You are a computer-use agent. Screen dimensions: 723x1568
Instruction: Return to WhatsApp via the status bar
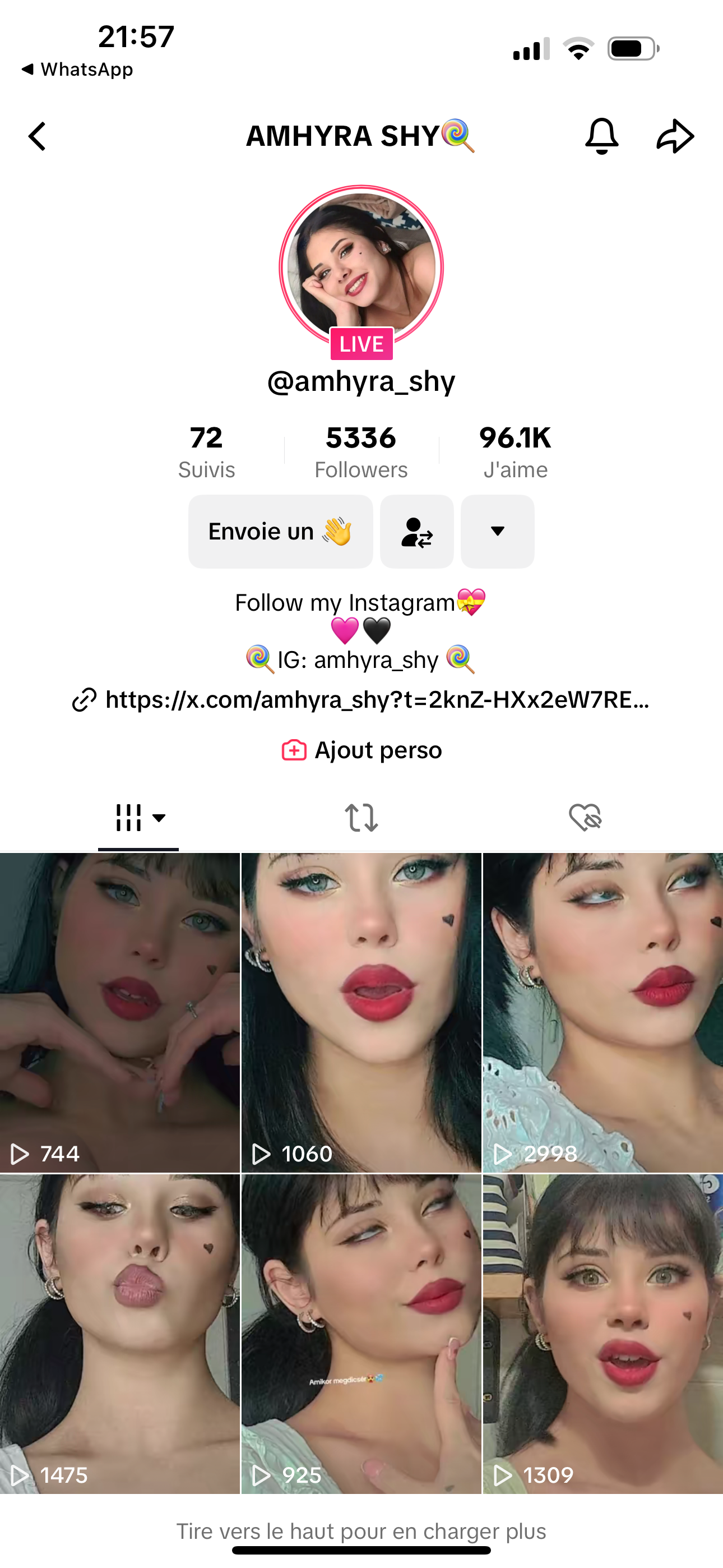(x=77, y=70)
